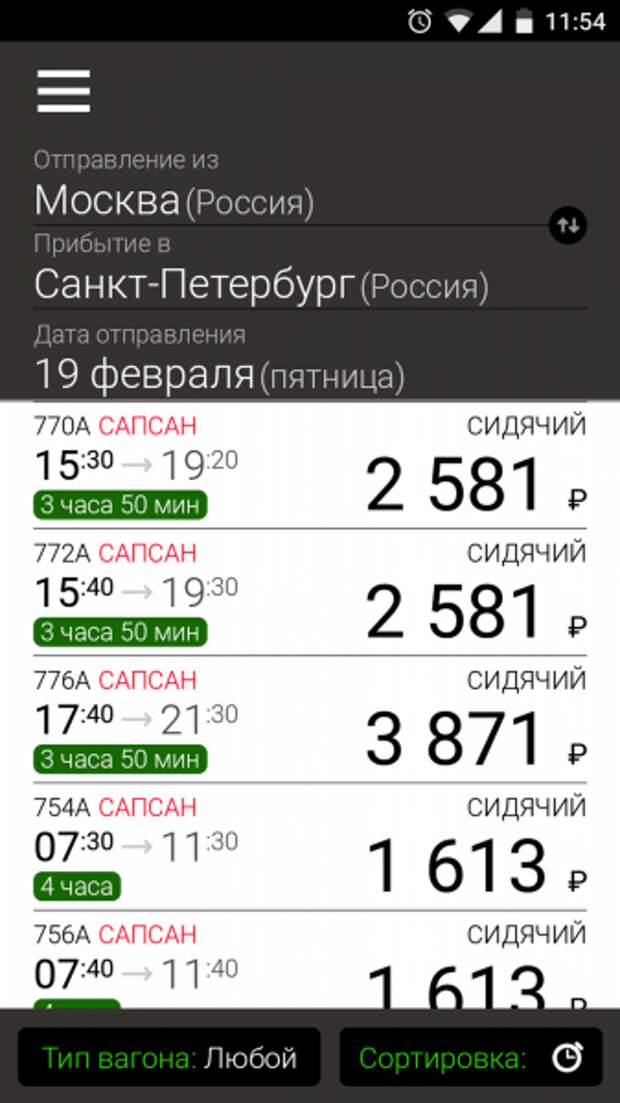Tap the Тип вагона: Любой filter
The image size is (620, 1103).
[169, 1057]
